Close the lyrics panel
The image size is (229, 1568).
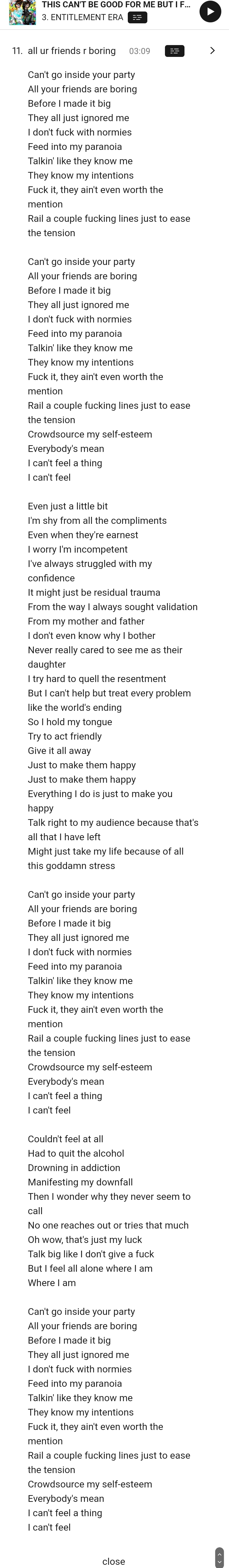pos(114,1556)
